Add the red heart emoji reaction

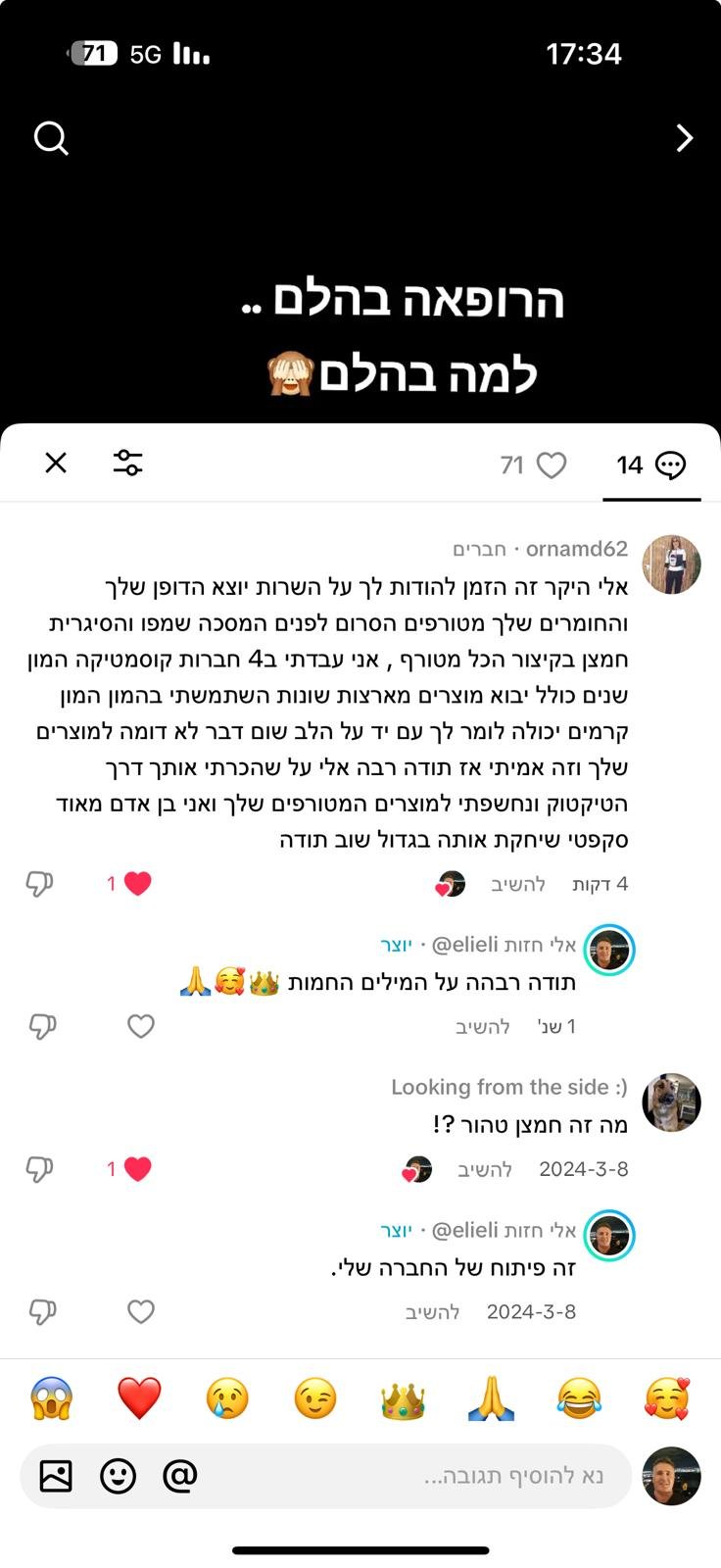pos(139,1398)
